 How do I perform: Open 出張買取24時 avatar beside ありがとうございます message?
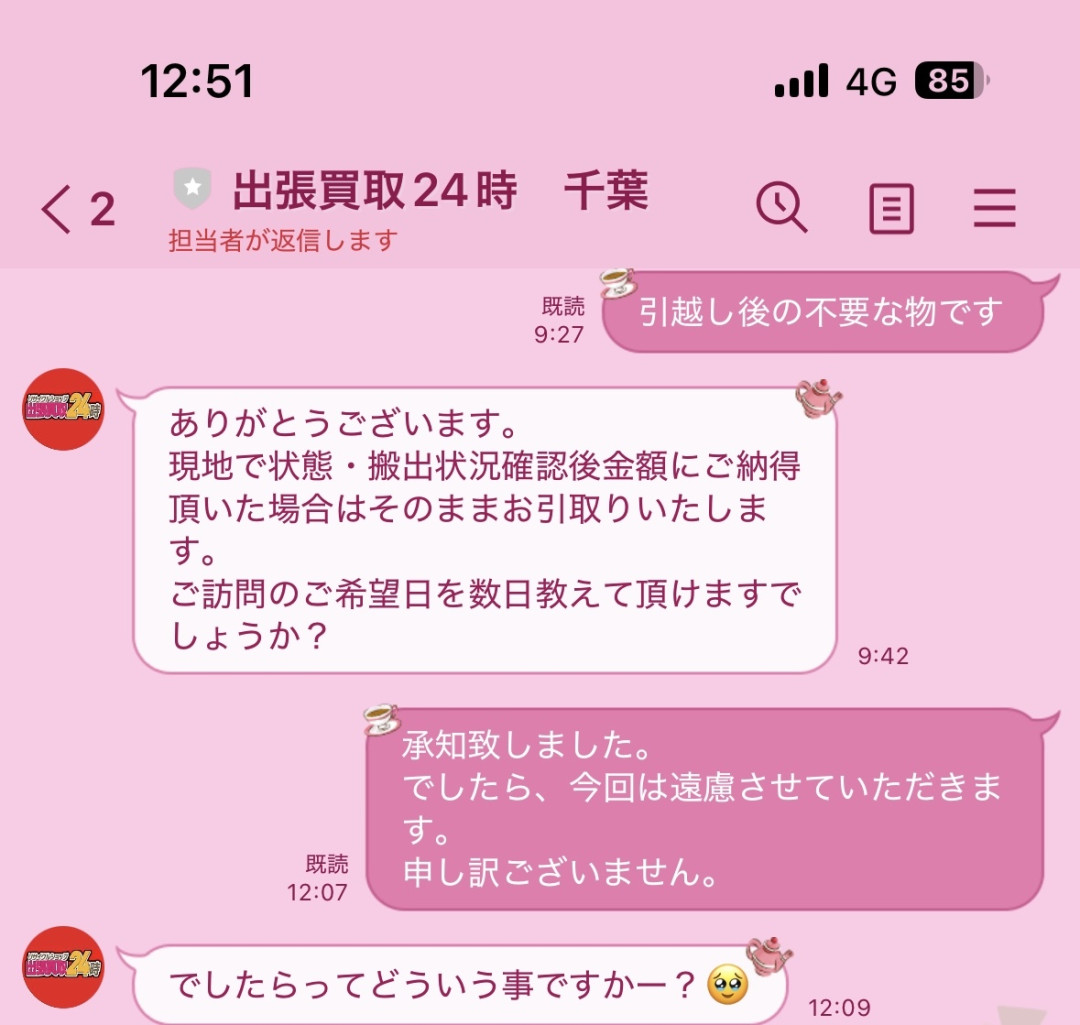(64, 408)
